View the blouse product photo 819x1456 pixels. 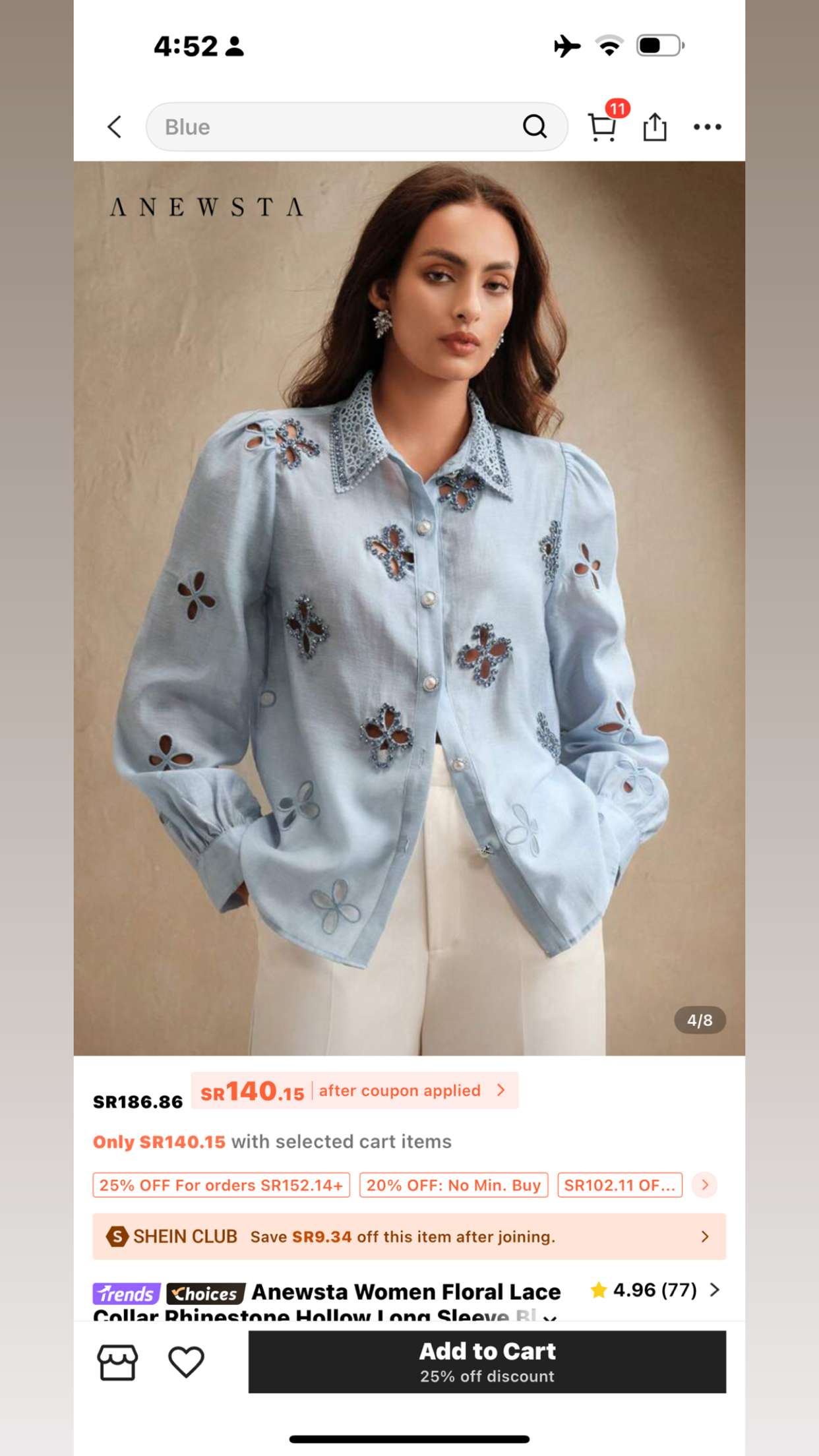409,608
